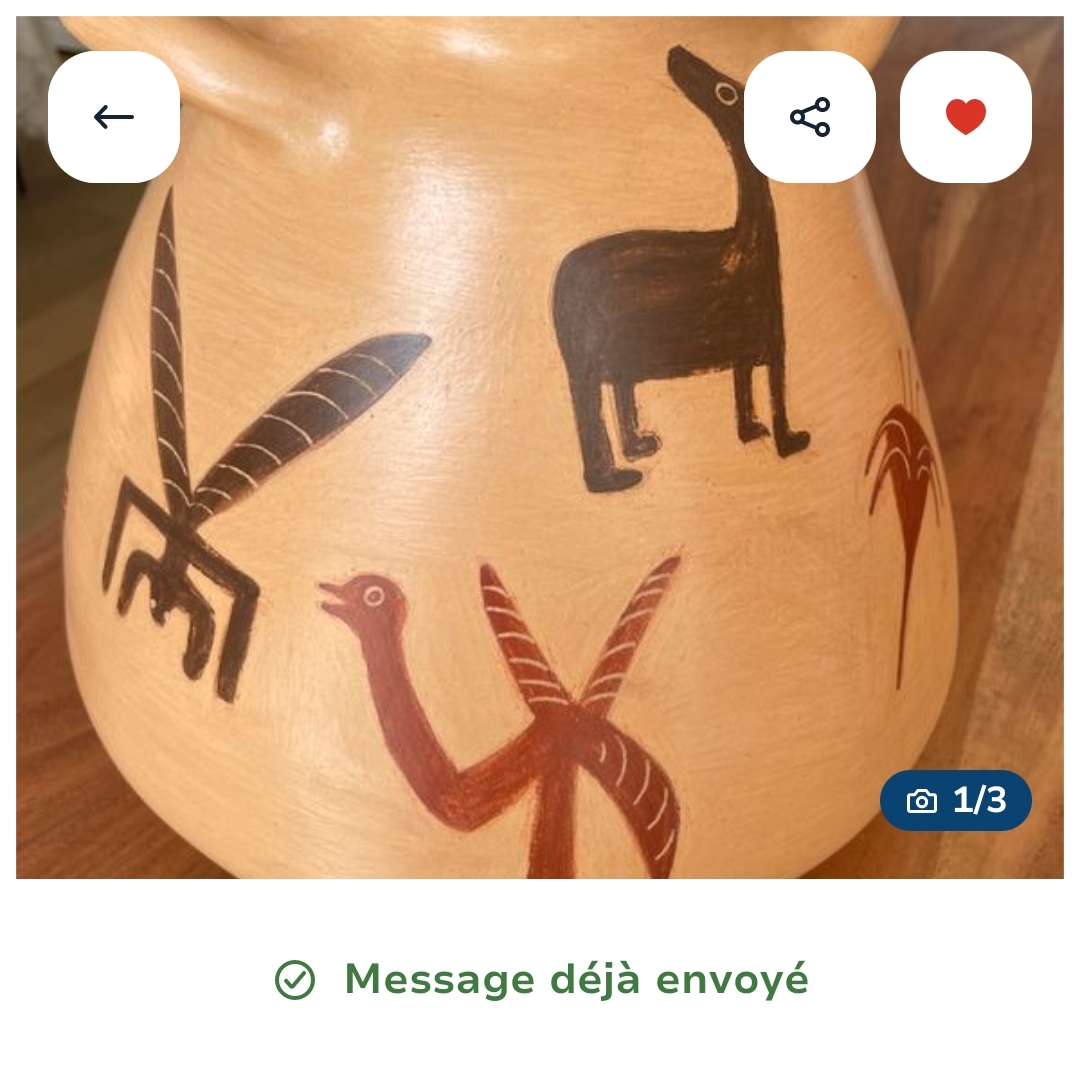Go back using the arrow button
The height and width of the screenshot is (1078, 1080).
(114, 117)
